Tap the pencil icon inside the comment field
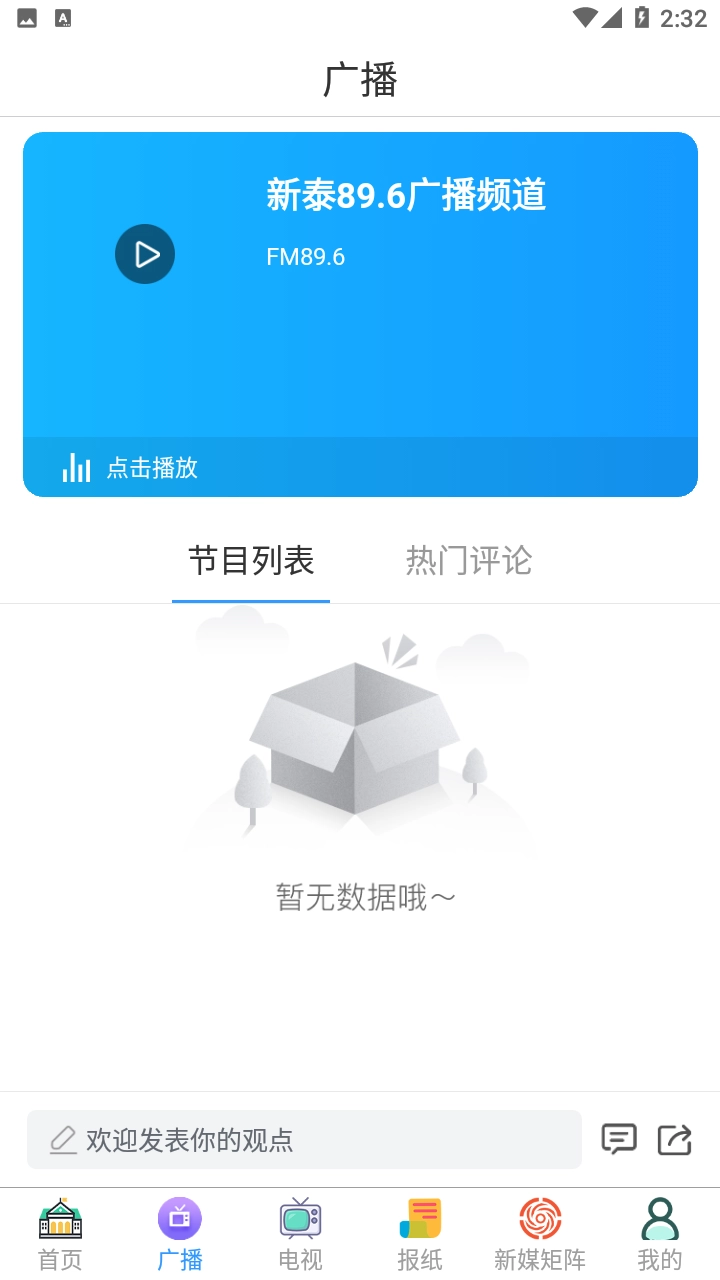 pos(64,1139)
